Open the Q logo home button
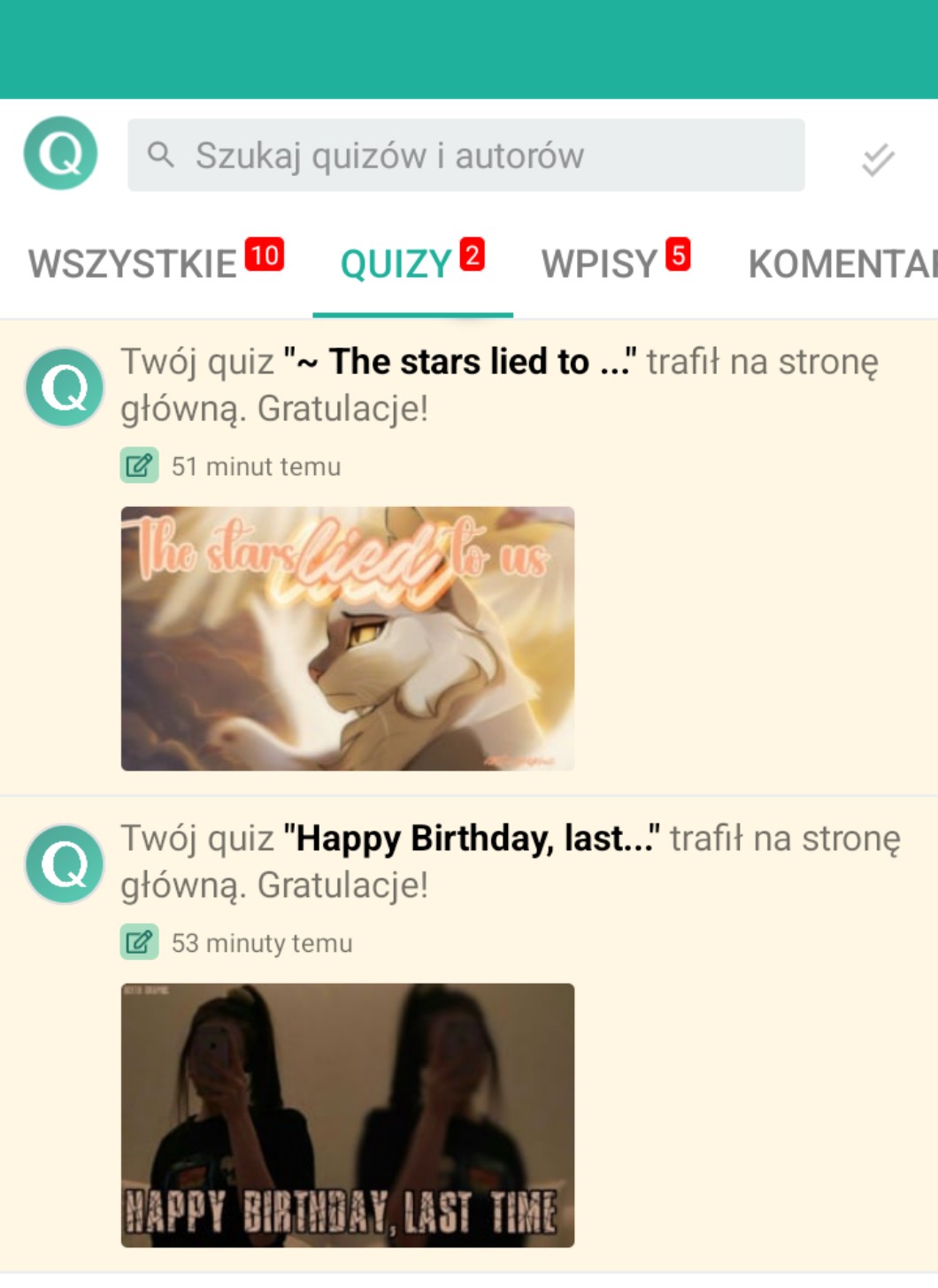 60,153
